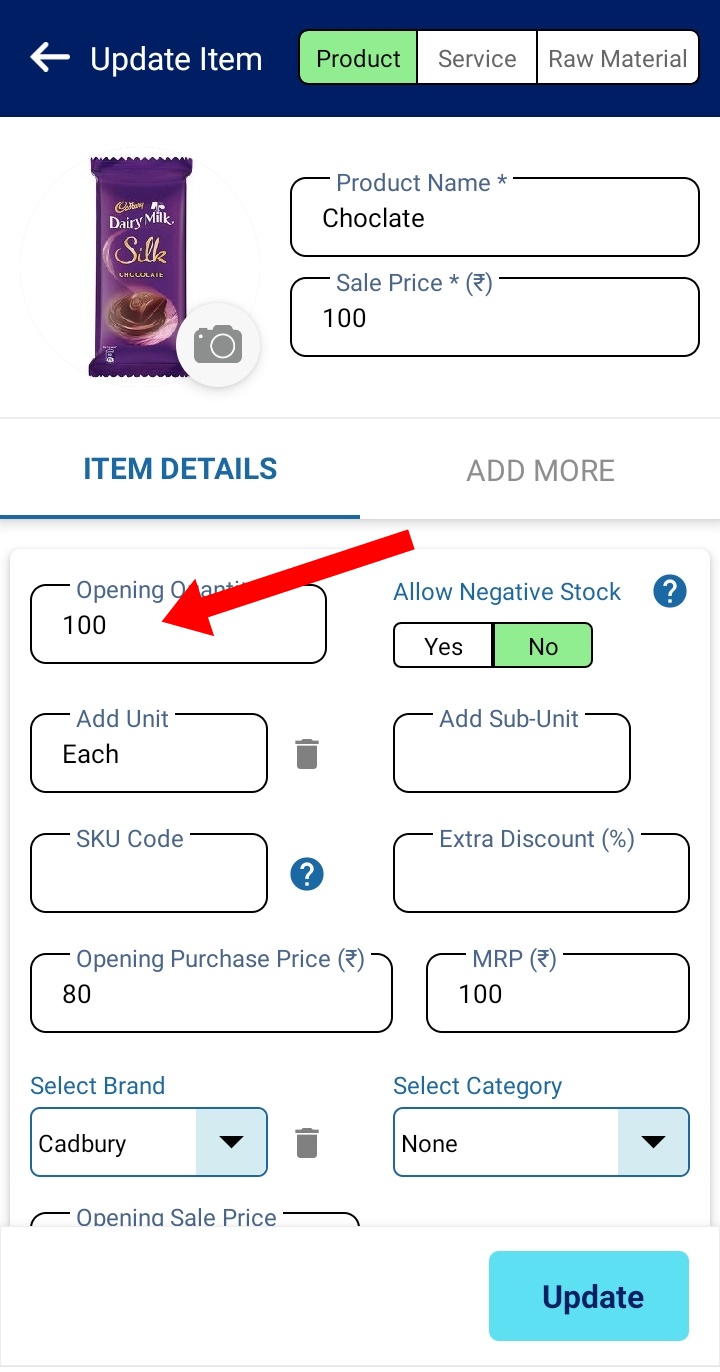Tap the Update button

click(589, 1296)
